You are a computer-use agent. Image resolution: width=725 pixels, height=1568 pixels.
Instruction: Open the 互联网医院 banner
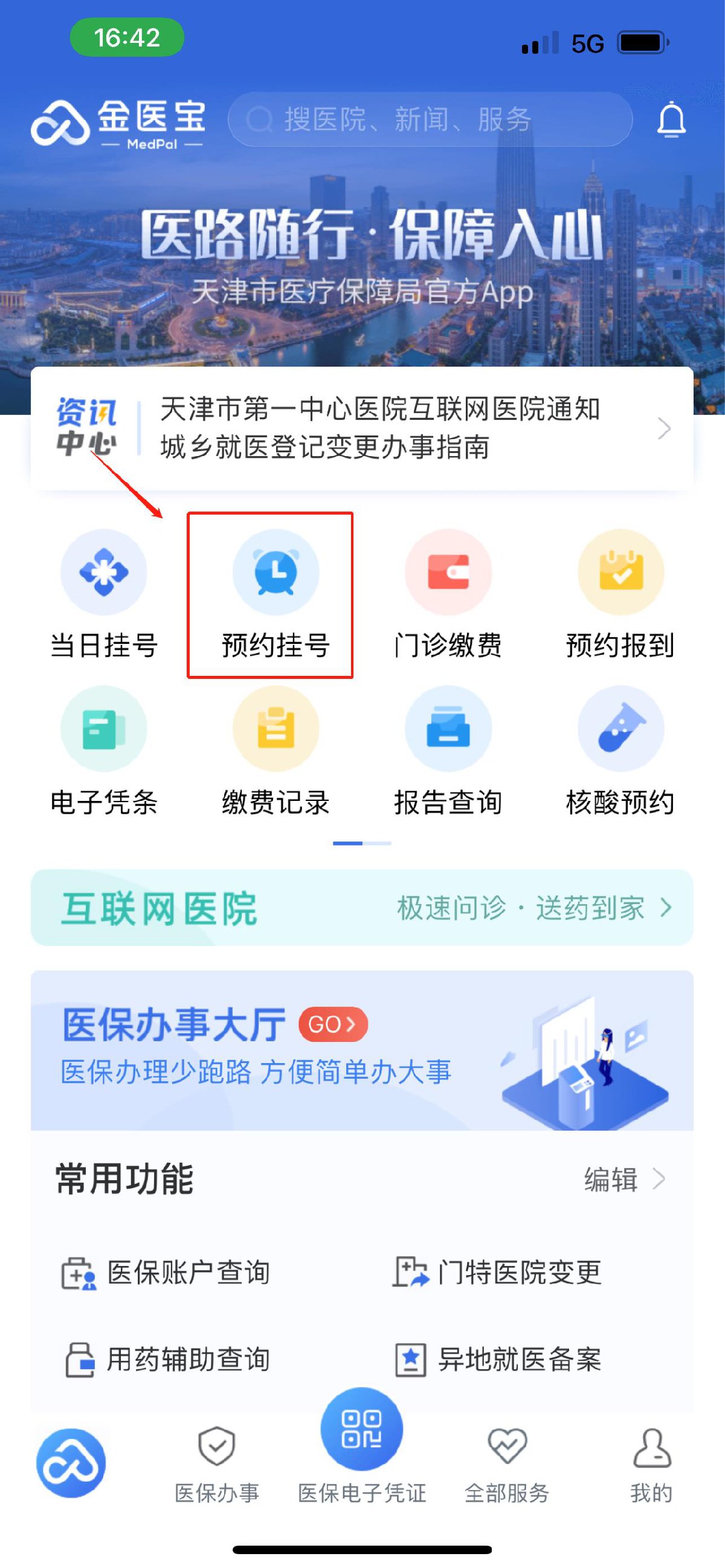(361, 908)
